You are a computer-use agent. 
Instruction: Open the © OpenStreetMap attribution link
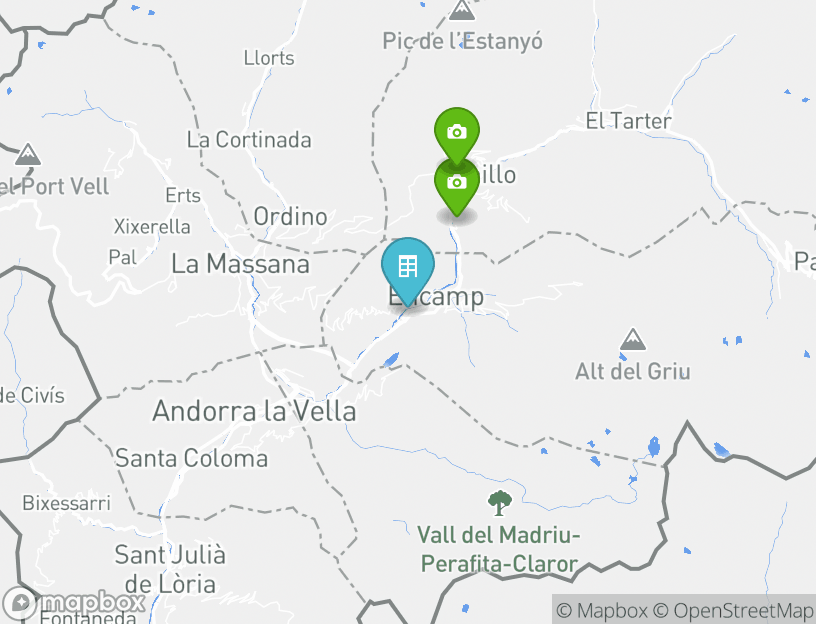[x=733, y=610]
